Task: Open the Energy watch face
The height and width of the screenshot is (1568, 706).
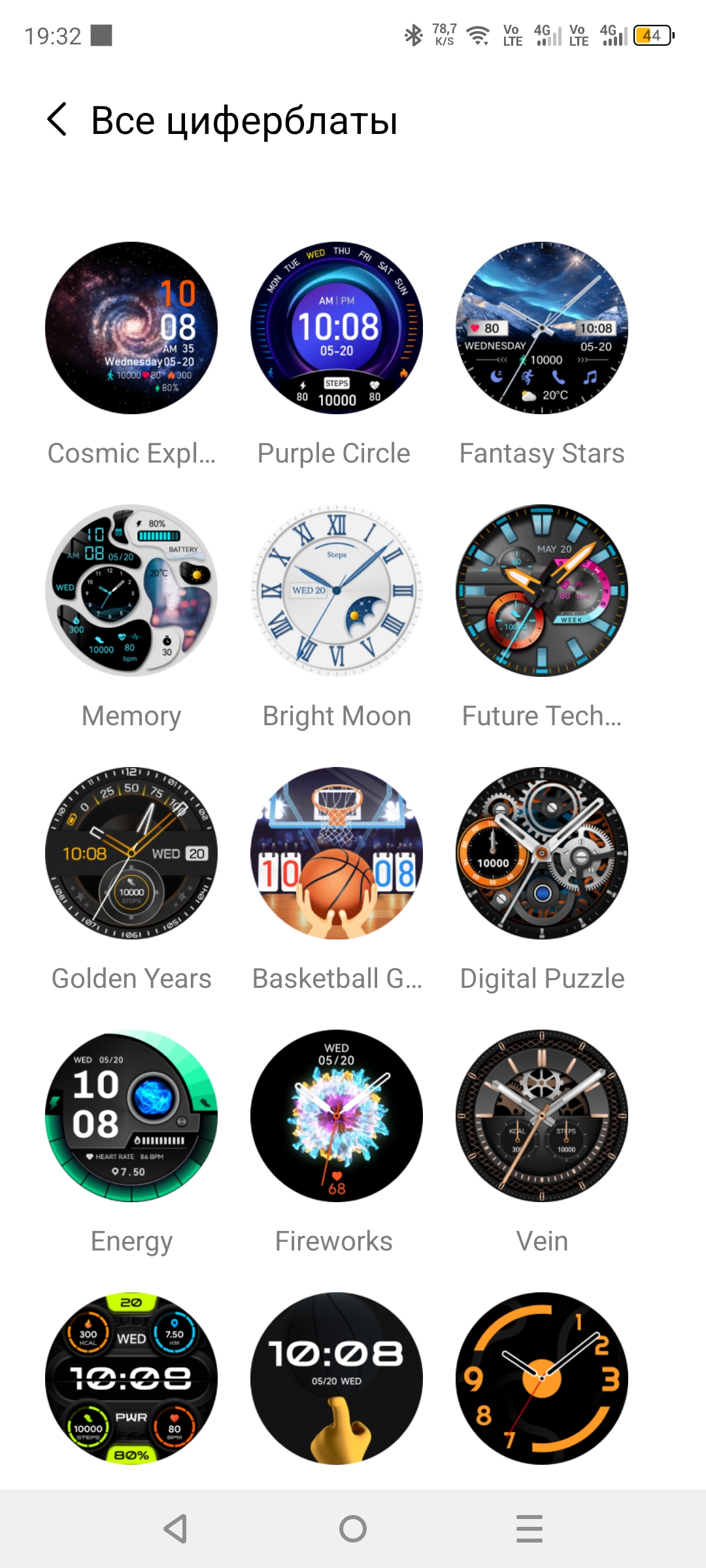Action: [x=131, y=1116]
